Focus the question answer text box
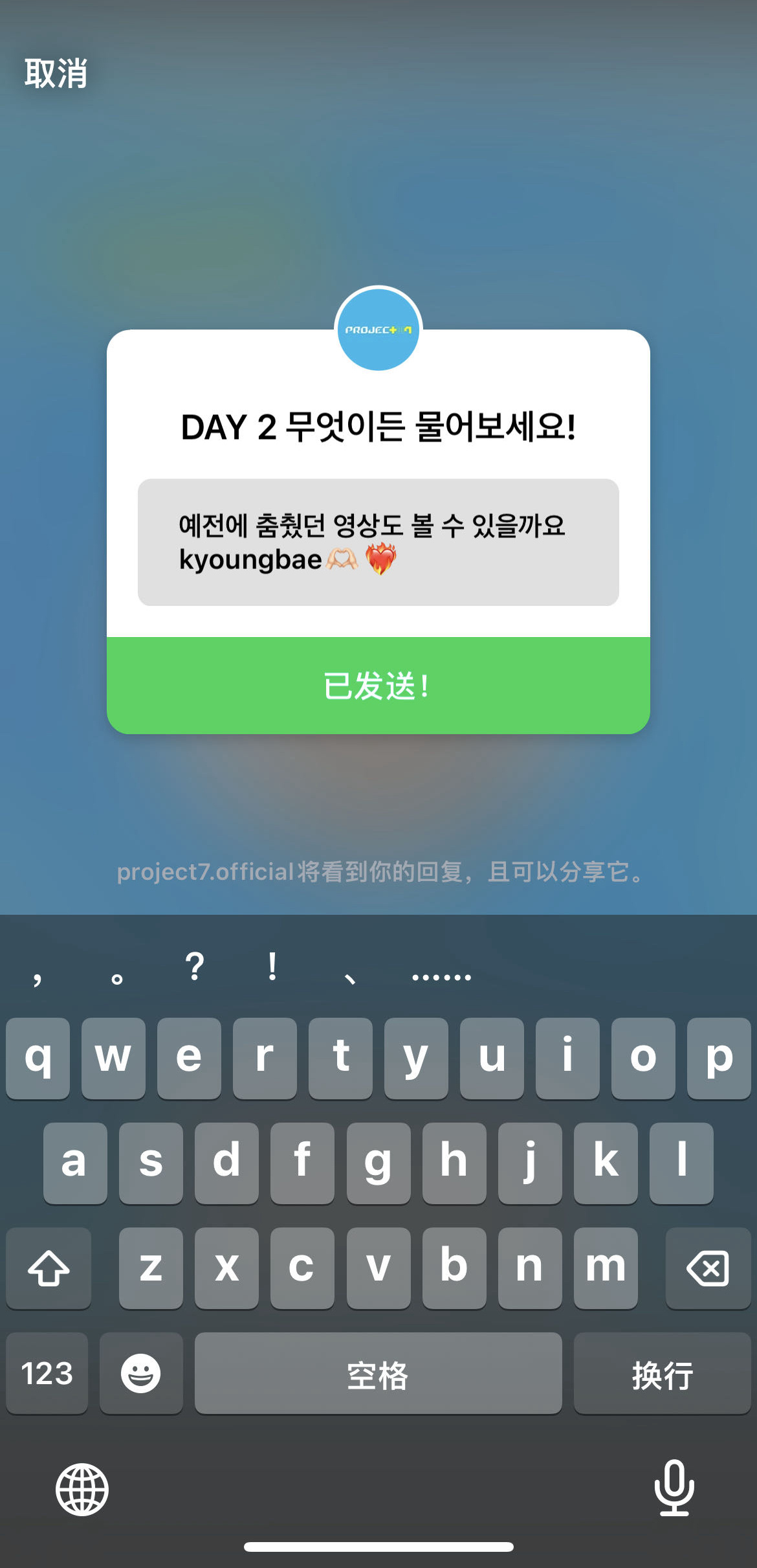757x1568 pixels. [378, 543]
